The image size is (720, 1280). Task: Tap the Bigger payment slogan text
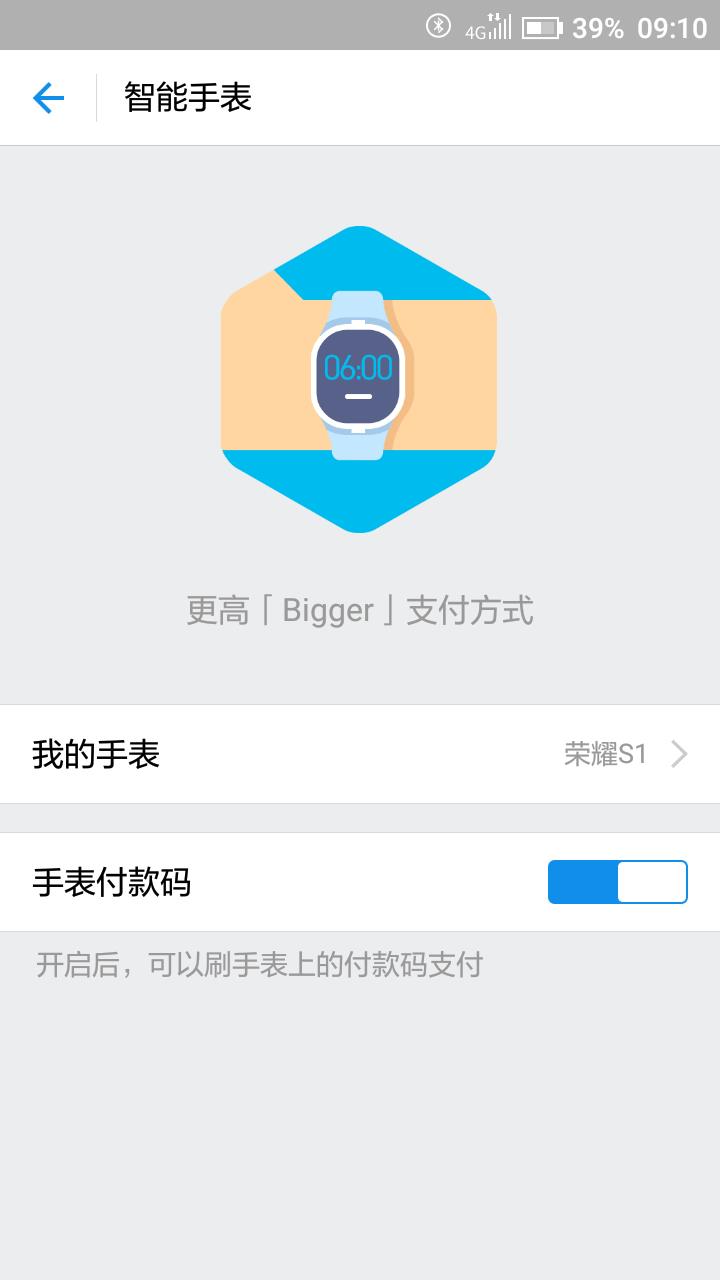(360, 611)
